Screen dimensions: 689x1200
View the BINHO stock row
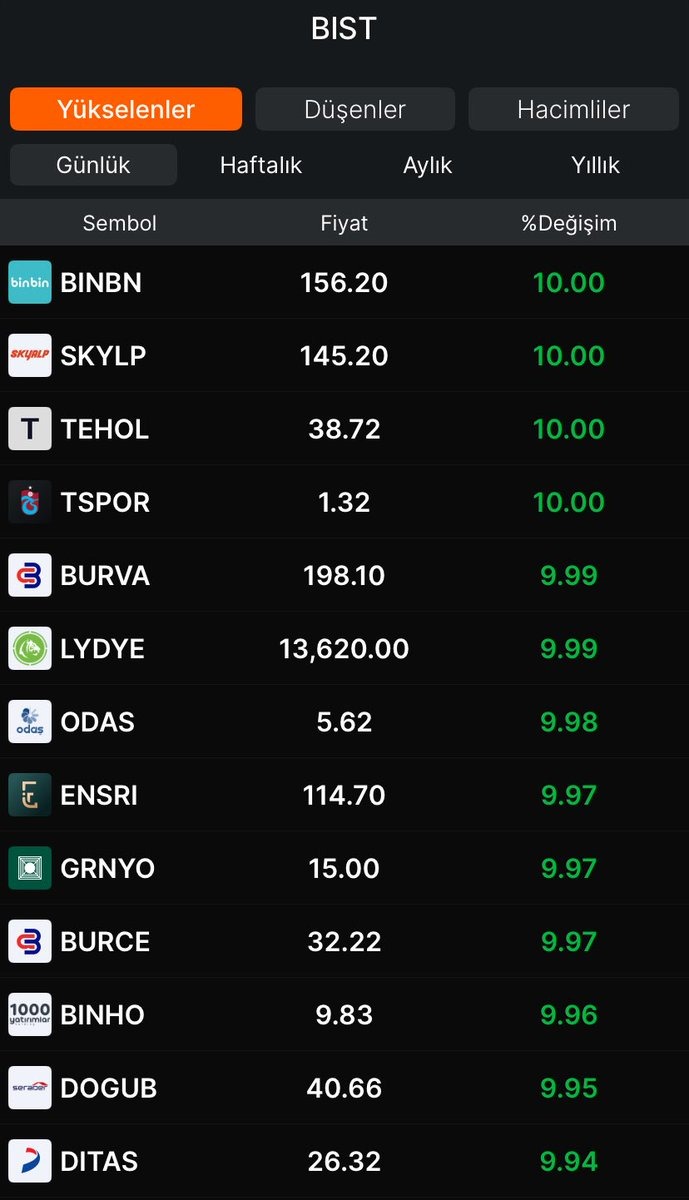tap(102, 1015)
